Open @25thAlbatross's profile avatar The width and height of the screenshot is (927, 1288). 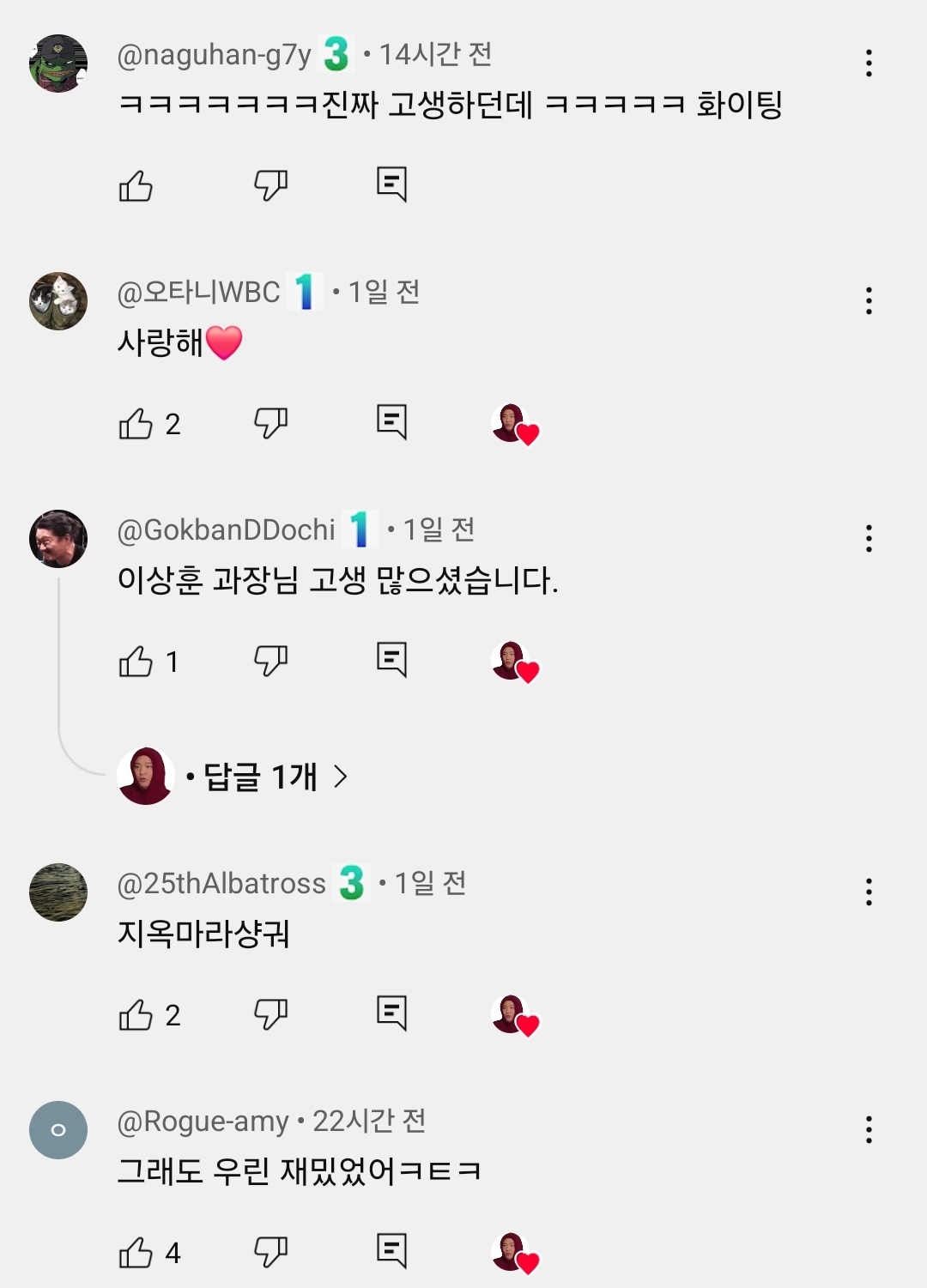click(x=58, y=892)
